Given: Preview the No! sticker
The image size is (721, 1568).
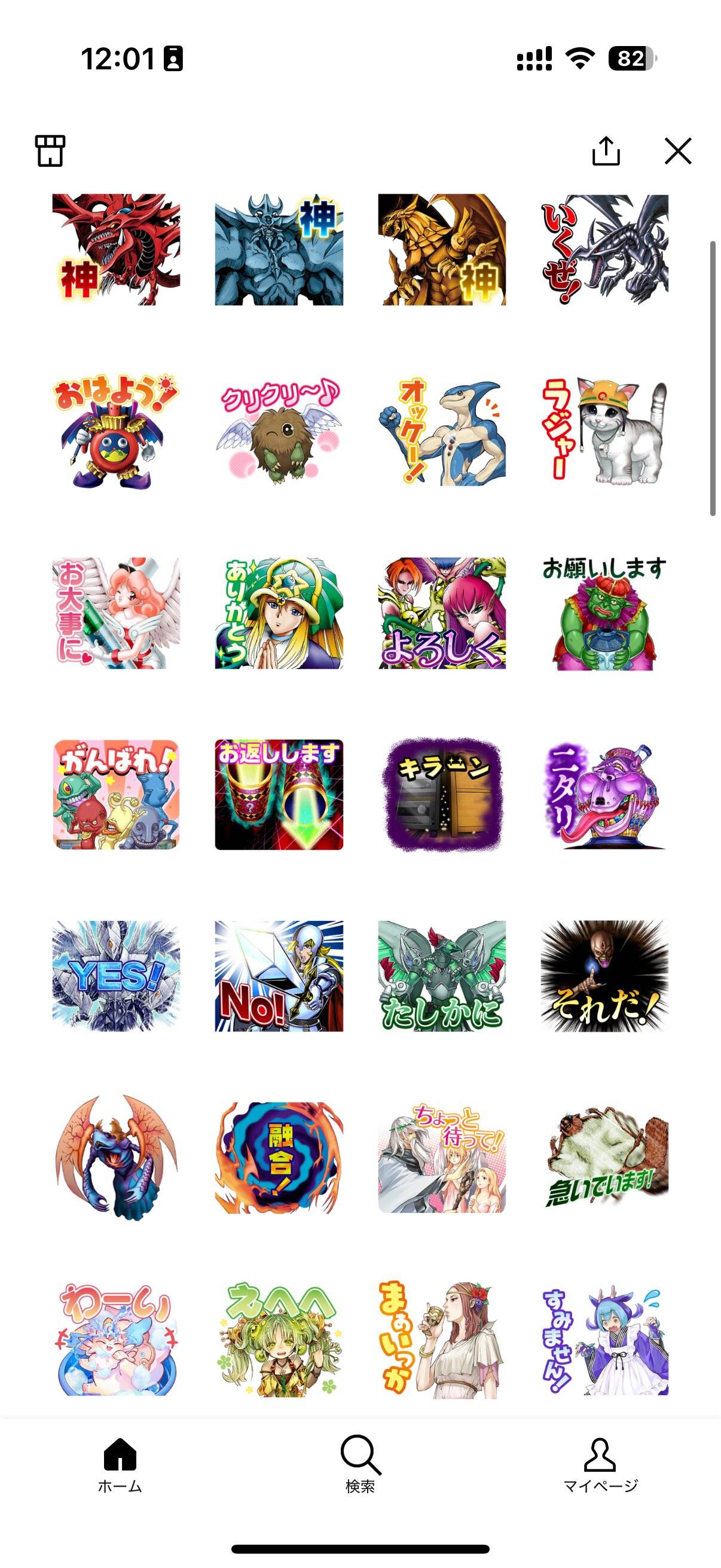Looking at the screenshot, I should click(279, 976).
